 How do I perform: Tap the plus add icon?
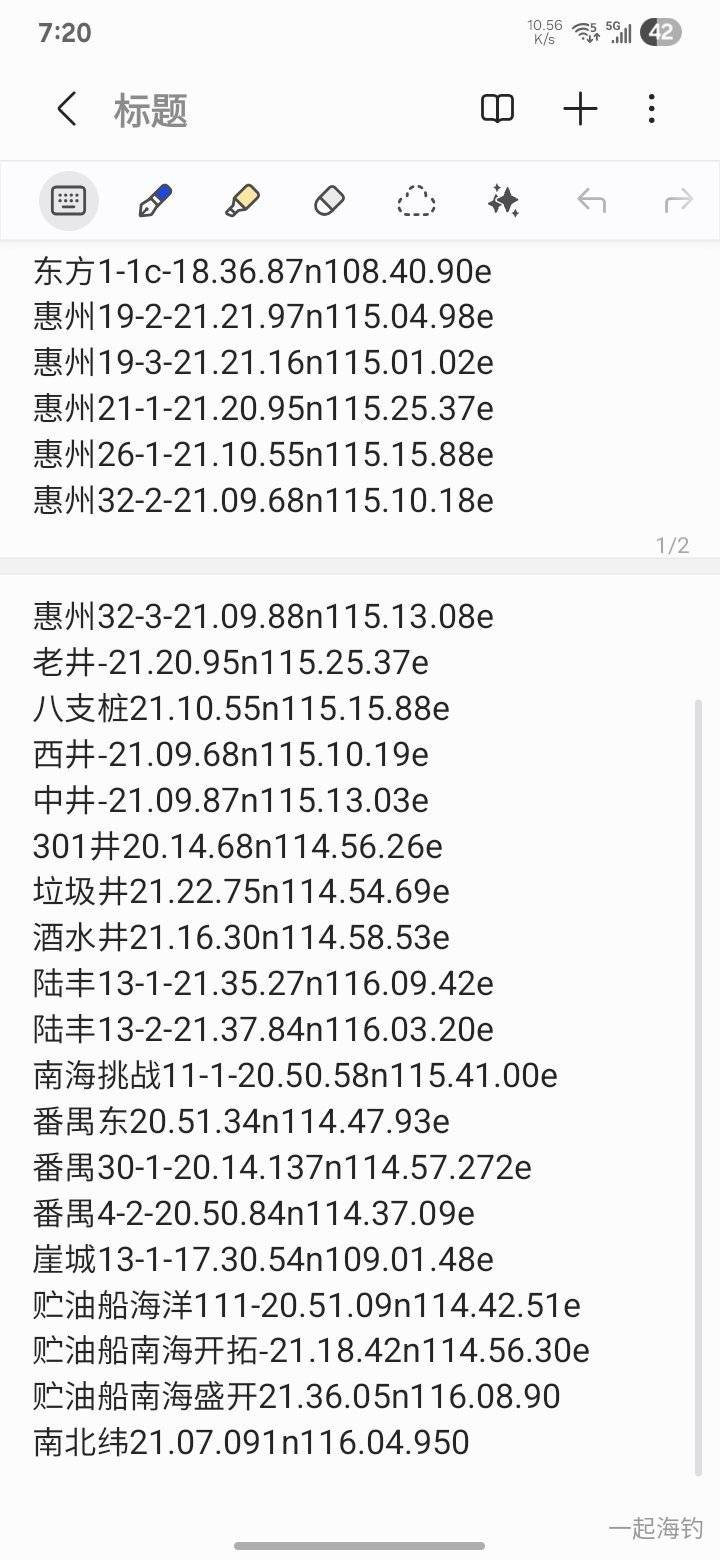pos(580,109)
